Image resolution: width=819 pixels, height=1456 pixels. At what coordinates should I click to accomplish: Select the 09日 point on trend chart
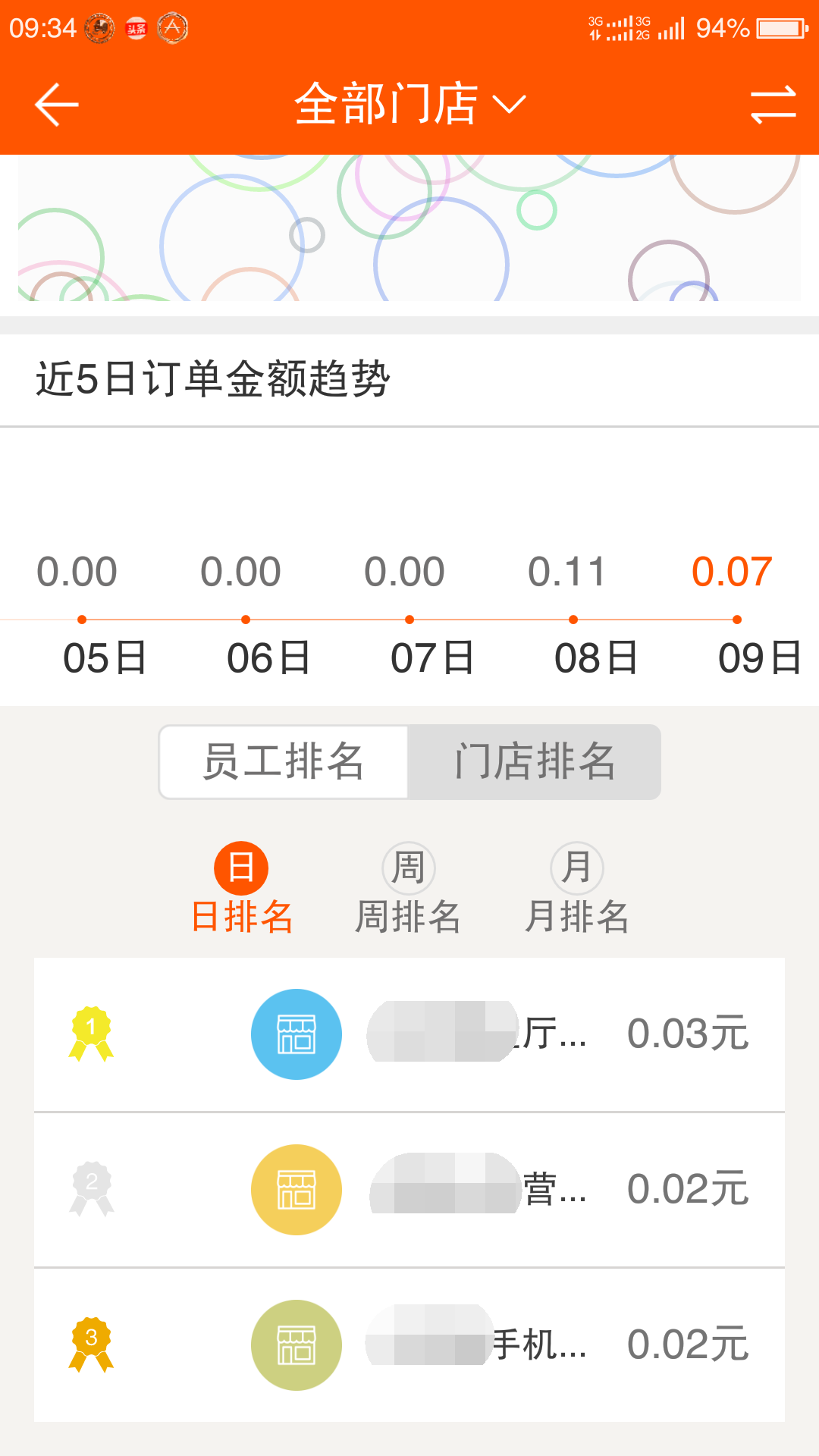737,620
